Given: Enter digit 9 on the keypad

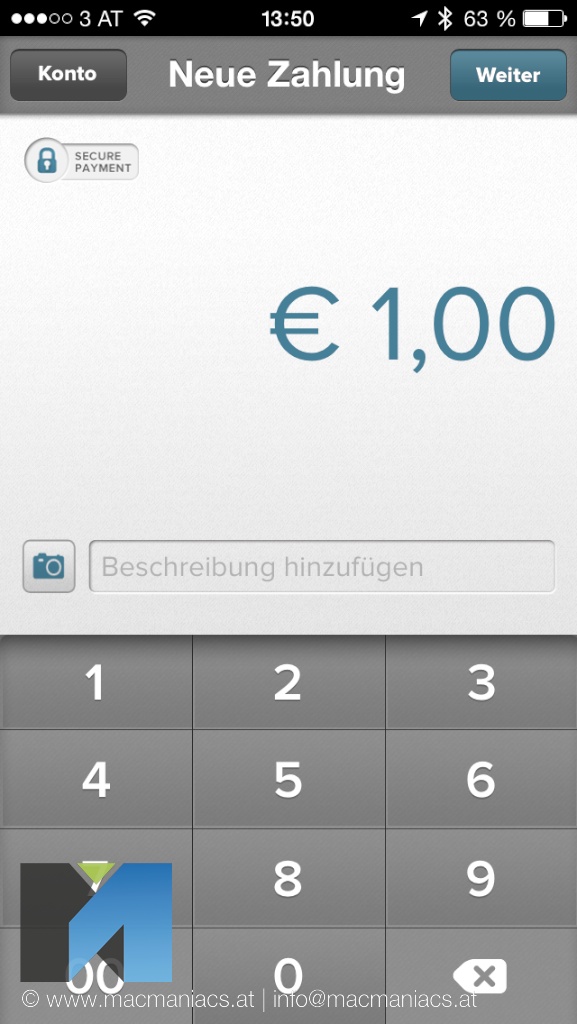Looking at the screenshot, I should 482,878.
